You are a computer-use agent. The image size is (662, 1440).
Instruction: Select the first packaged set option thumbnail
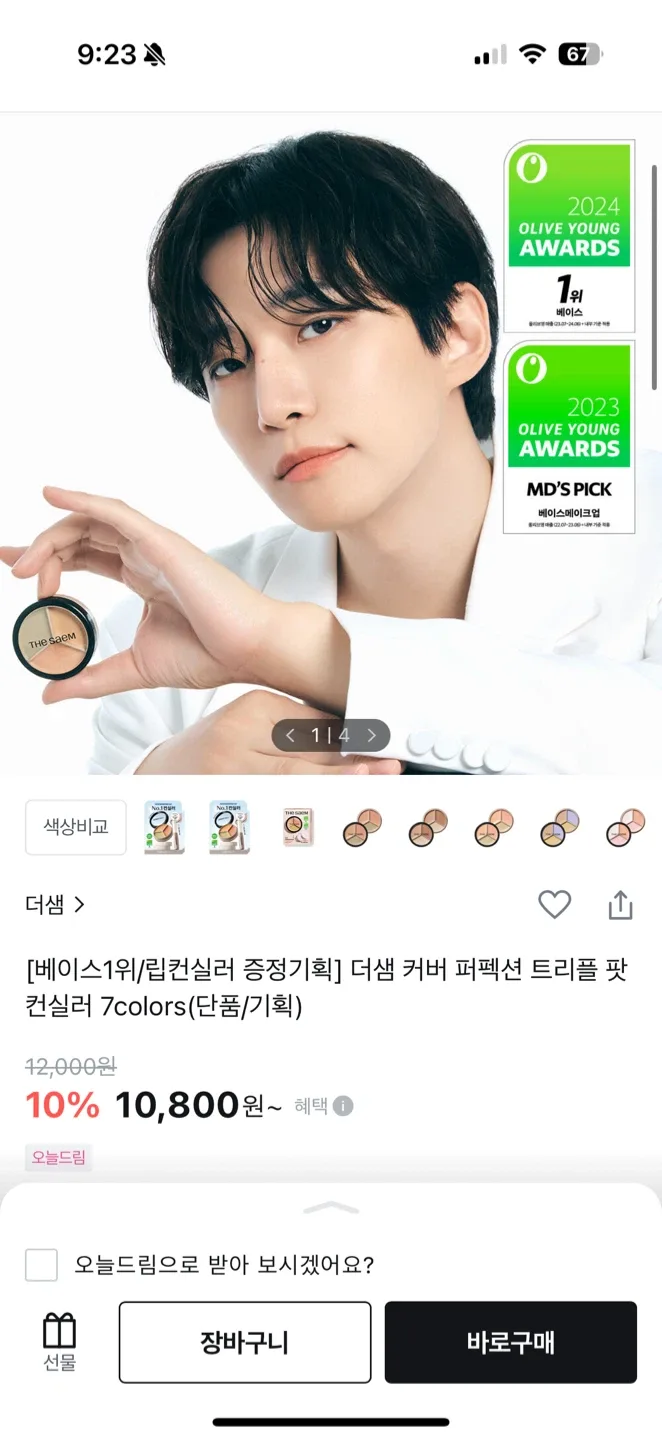pos(164,827)
